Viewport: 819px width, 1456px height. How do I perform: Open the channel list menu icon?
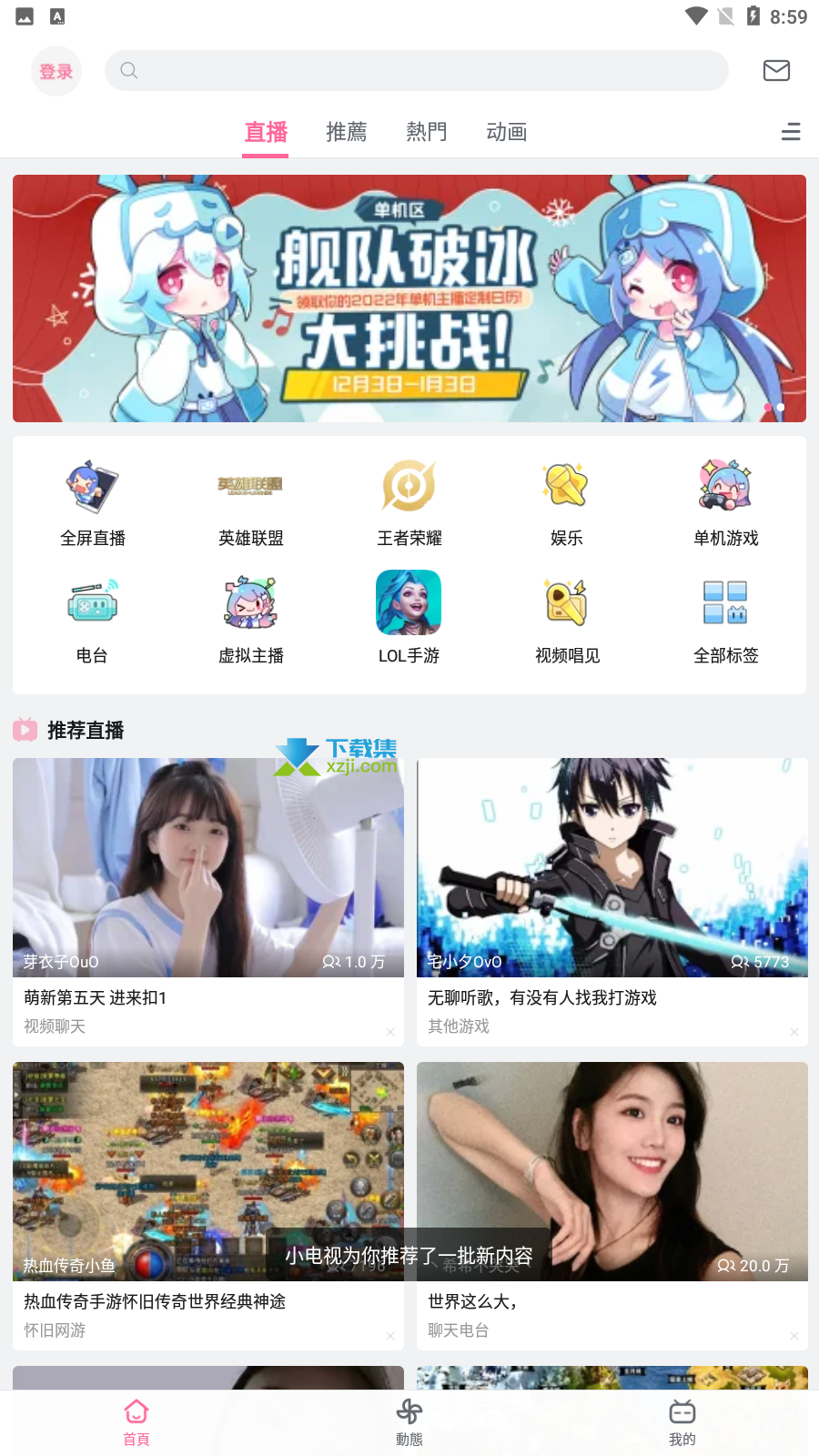click(791, 132)
